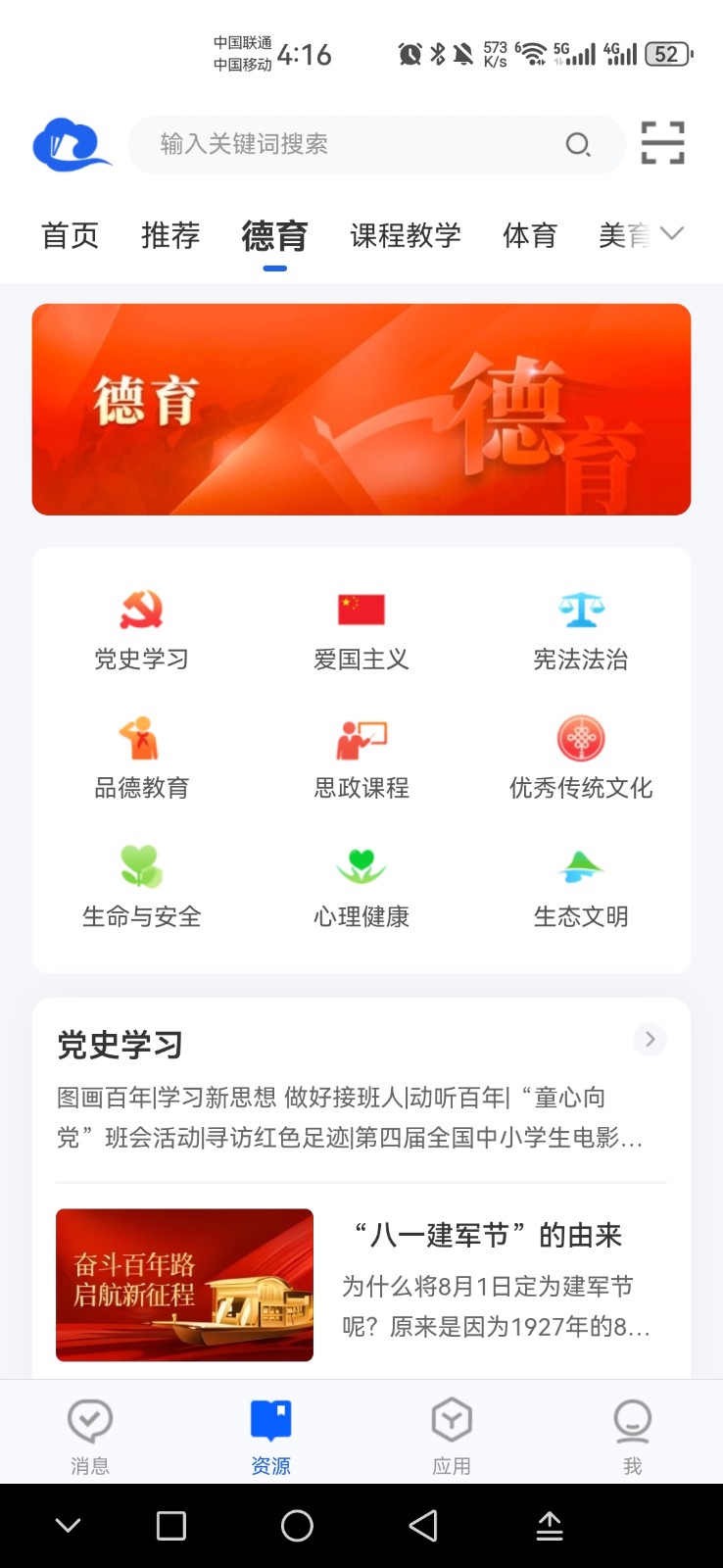Switch to the 首页 tab
723x1568 pixels.
click(70, 235)
